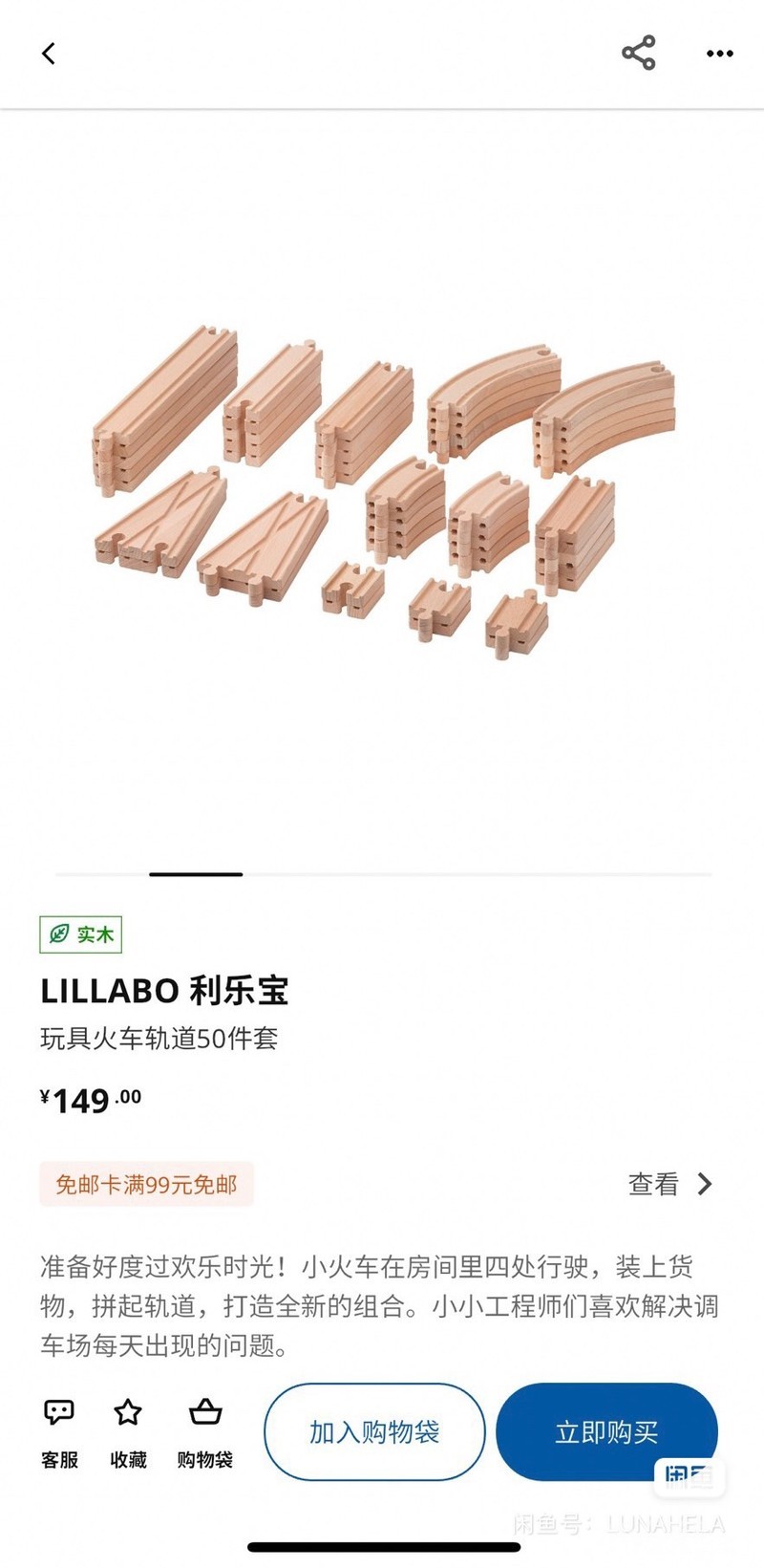Go back using the top-left arrow
764x1568 pixels.
(x=50, y=54)
